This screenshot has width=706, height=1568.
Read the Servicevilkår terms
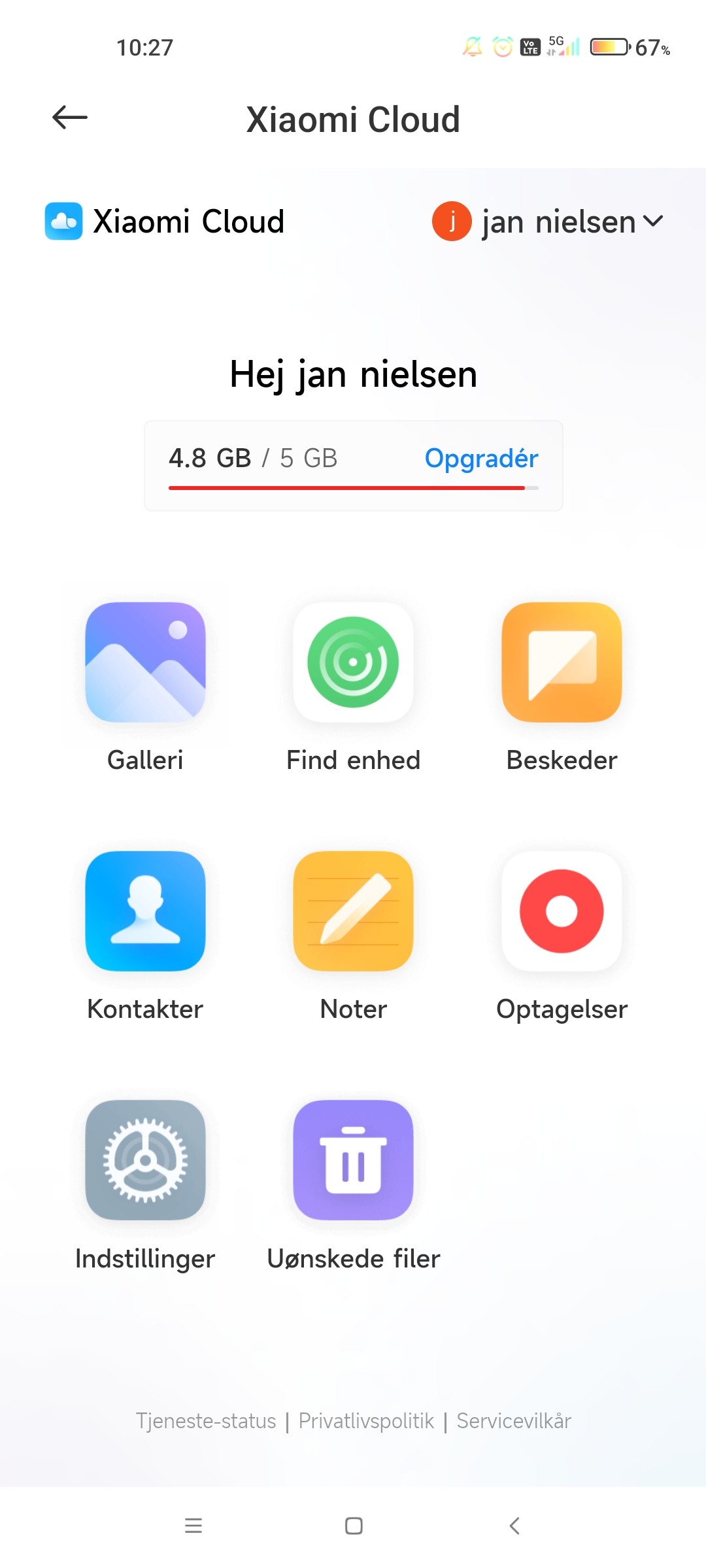click(x=514, y=1421)
